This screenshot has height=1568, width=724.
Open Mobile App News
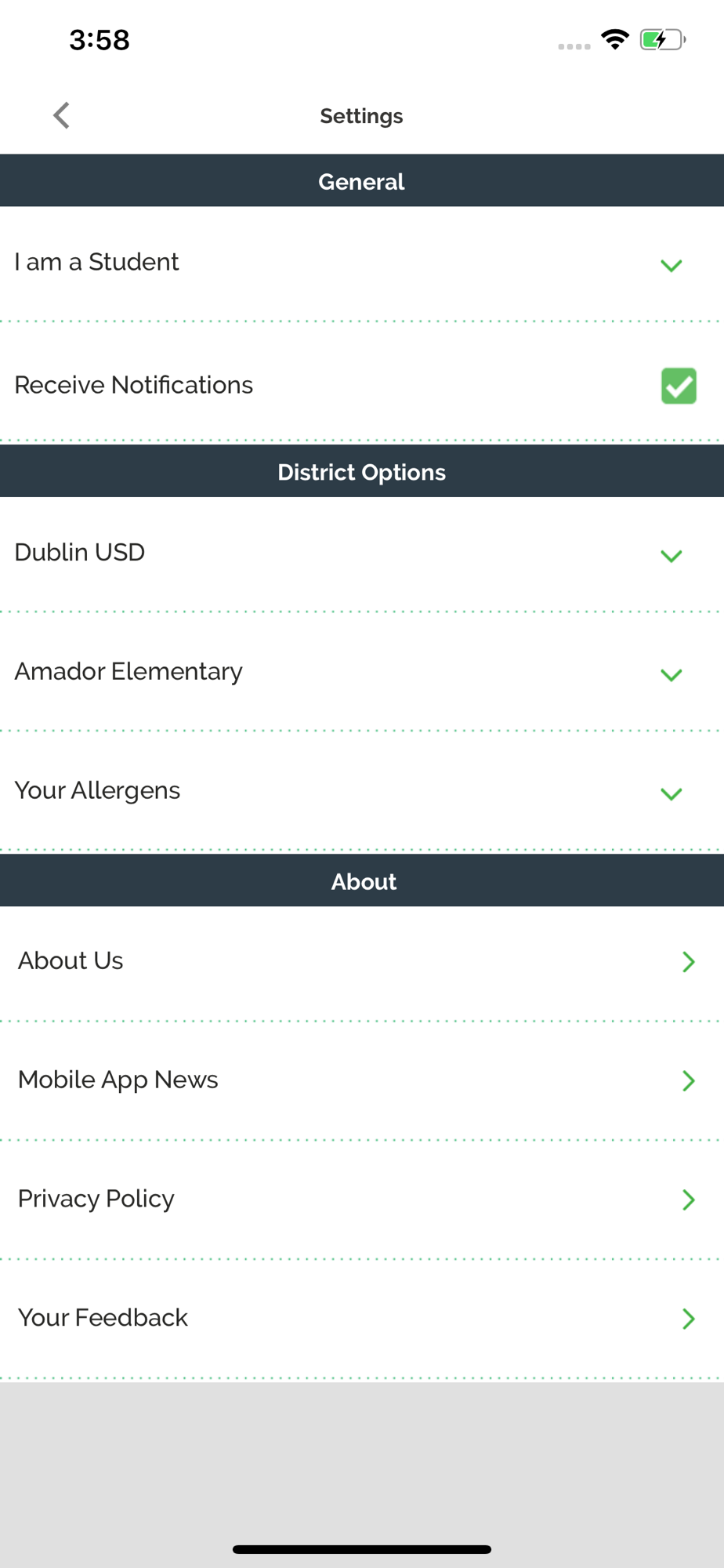(362, 1081)
